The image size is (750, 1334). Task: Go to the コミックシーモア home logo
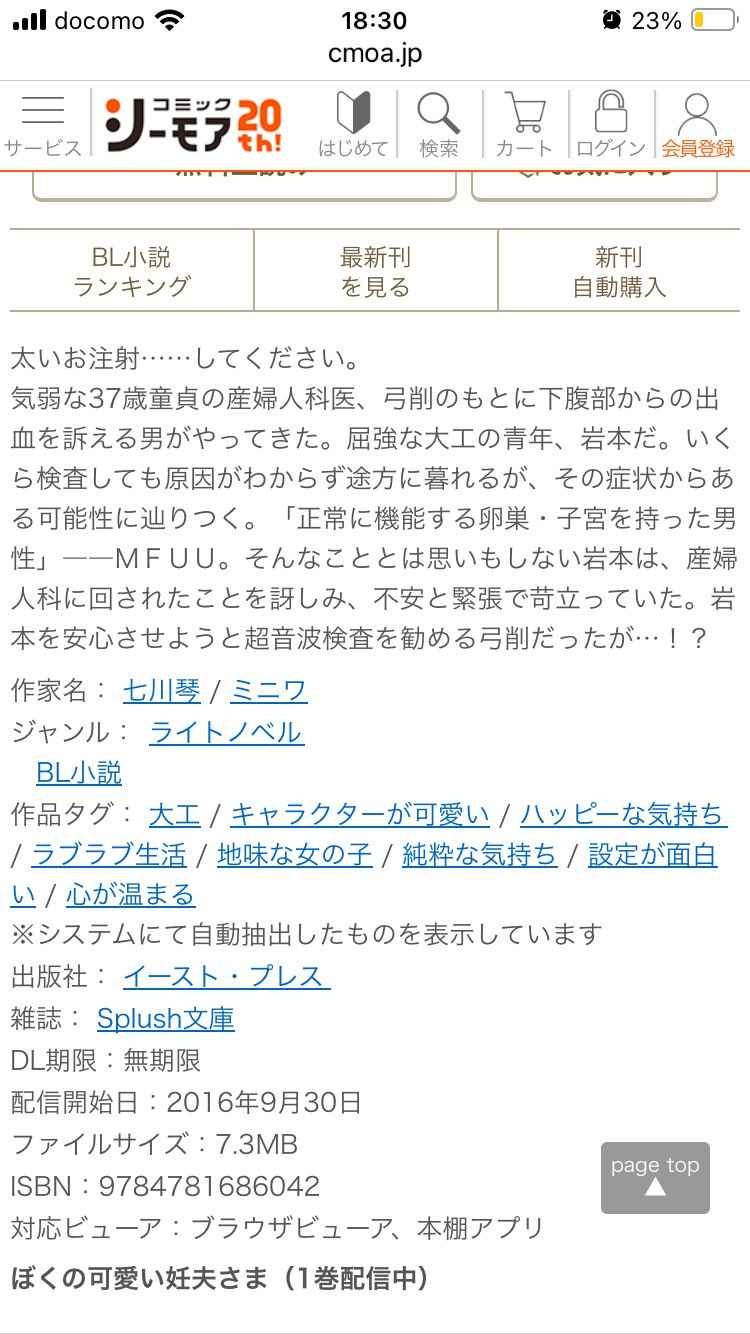tap(195, 125)
